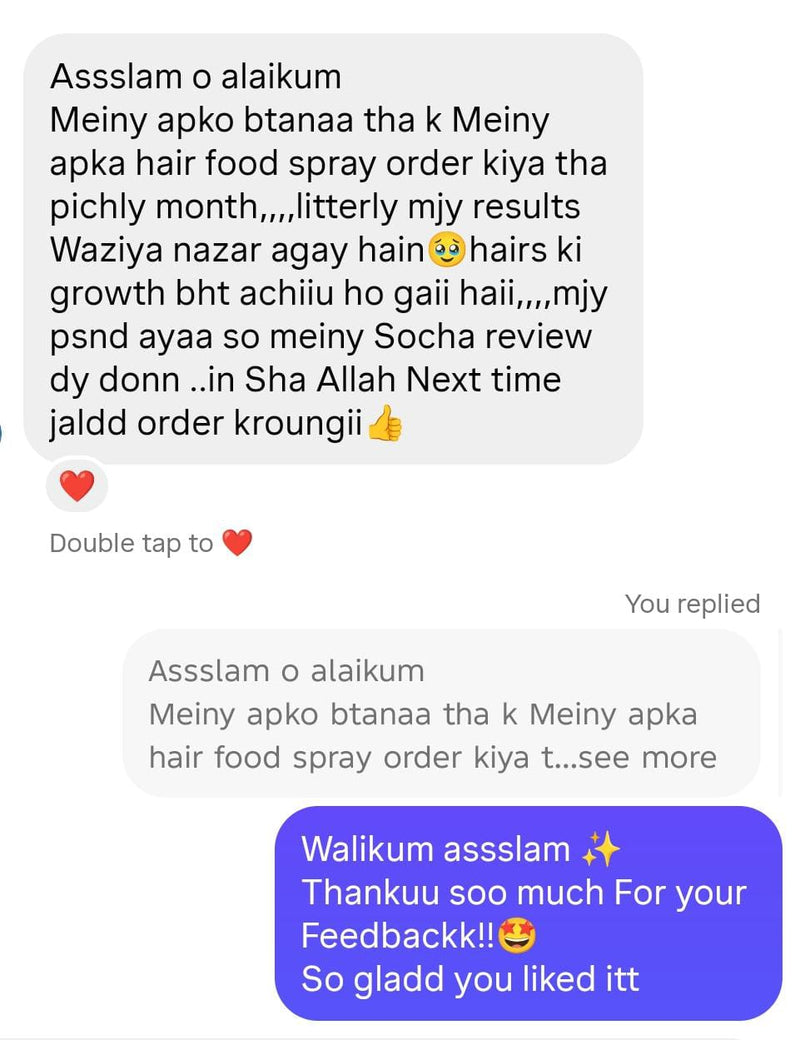Tap the star-struck emoji after Feedbackk
Image resolution: width=800 pixels, height=1040 pixels.
[x=516, y=937]
